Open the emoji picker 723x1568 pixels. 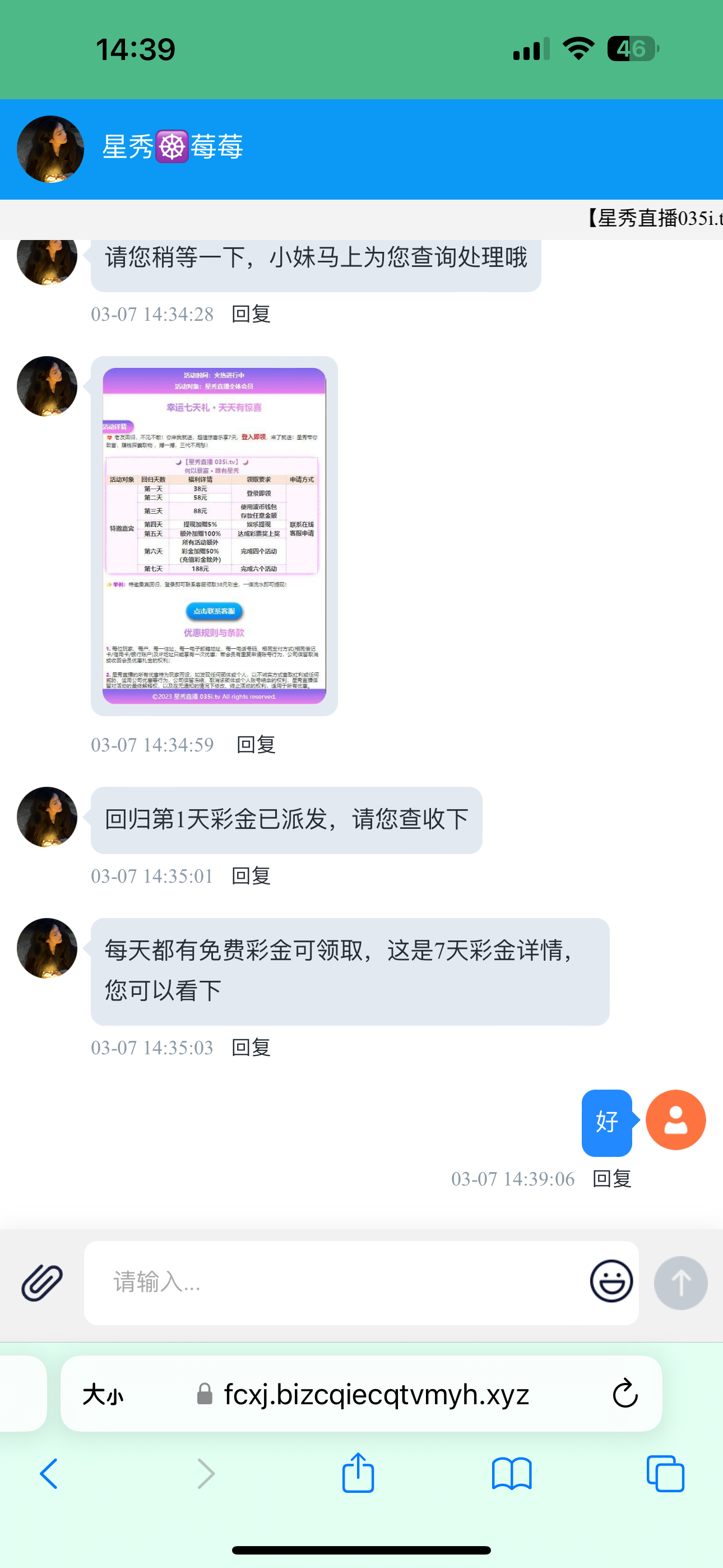click(x=611, y=1281)
